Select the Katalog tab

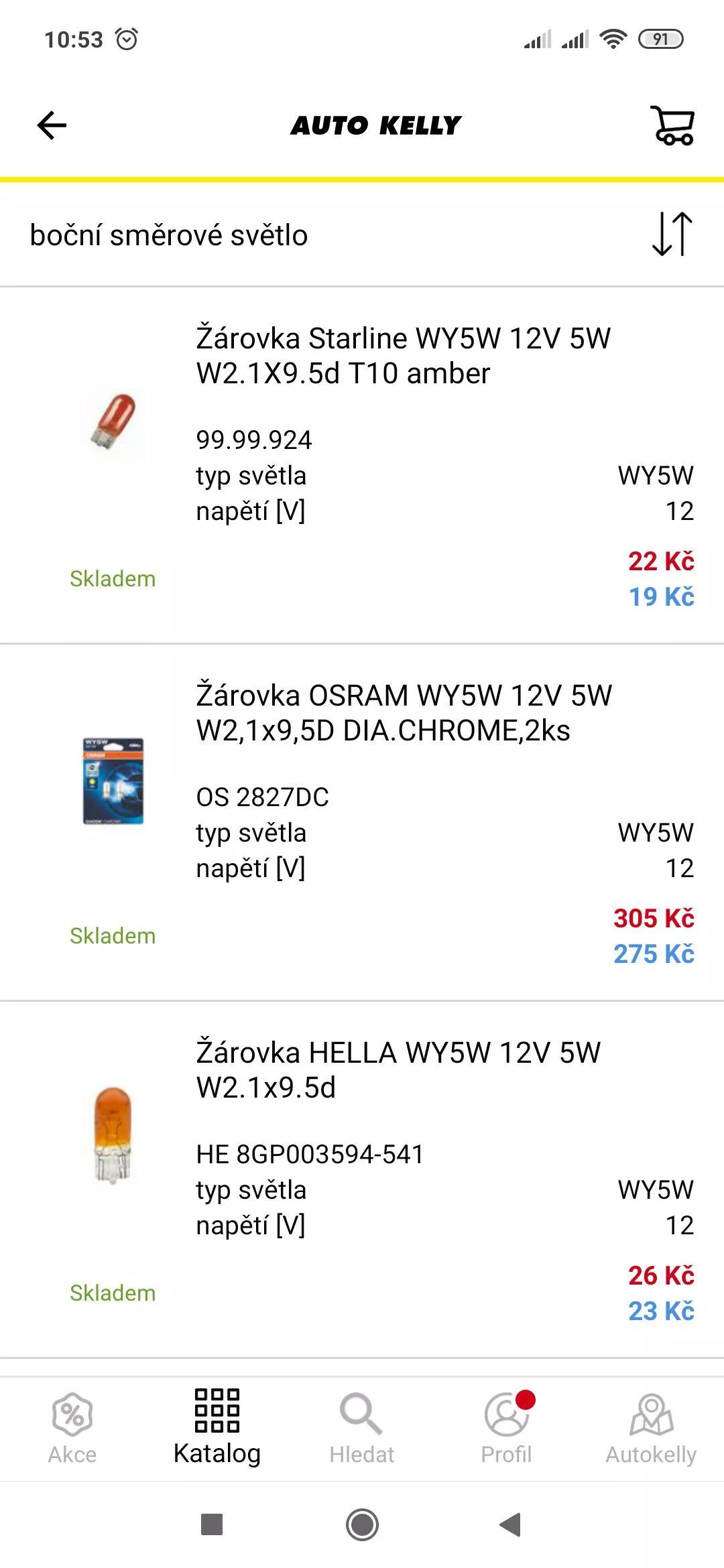tap(217, 1429)
